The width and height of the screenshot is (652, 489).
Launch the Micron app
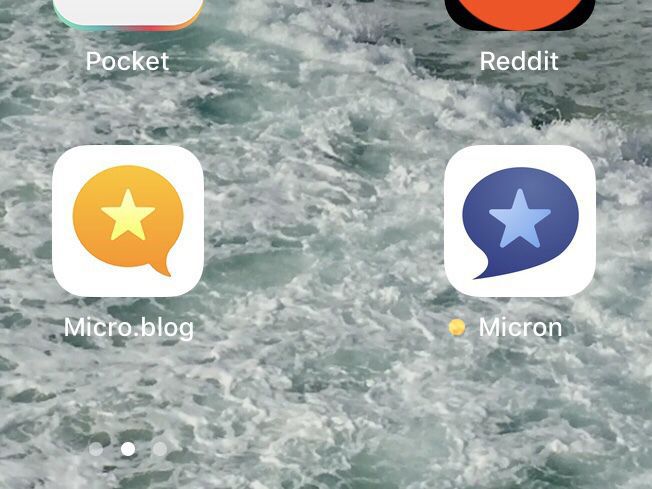coord(520,221)
